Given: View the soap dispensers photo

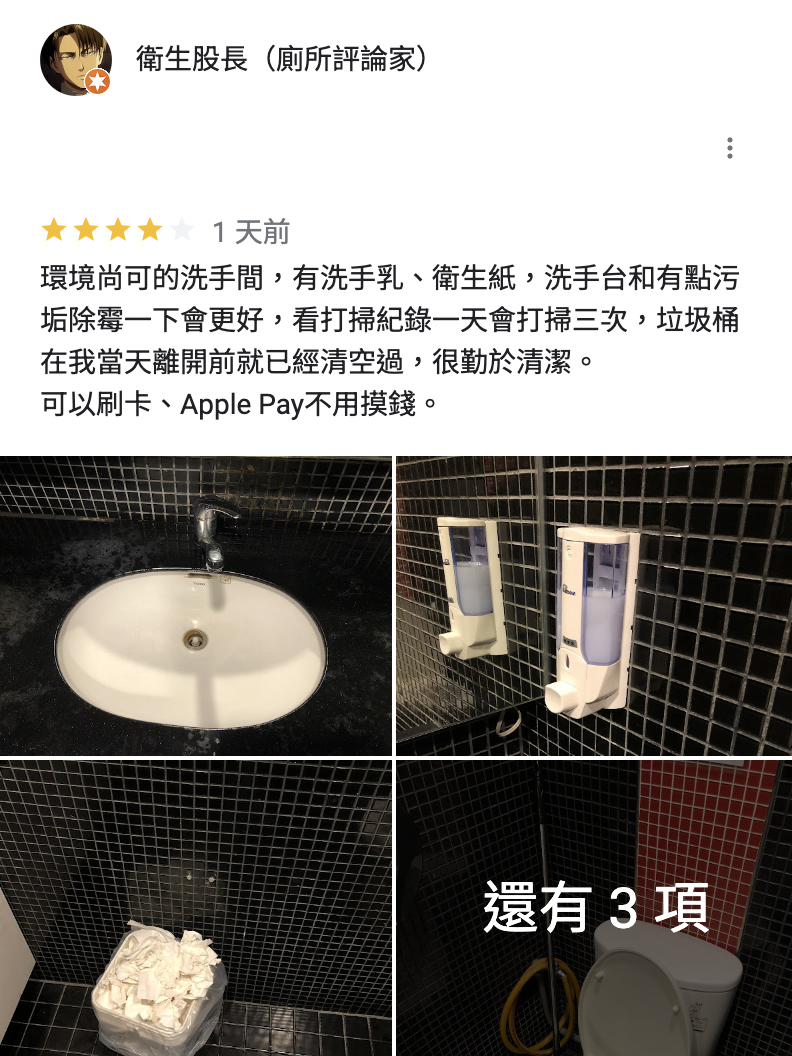Looking at the screenshot, I should pyautogui.click(x=594, y=606).
